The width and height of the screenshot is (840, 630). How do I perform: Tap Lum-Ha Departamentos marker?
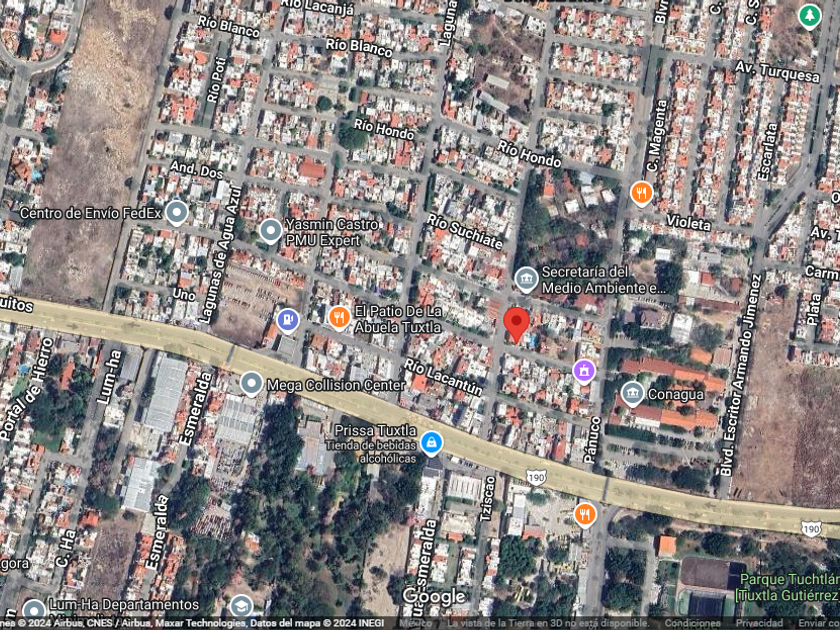tap(34, 608)
